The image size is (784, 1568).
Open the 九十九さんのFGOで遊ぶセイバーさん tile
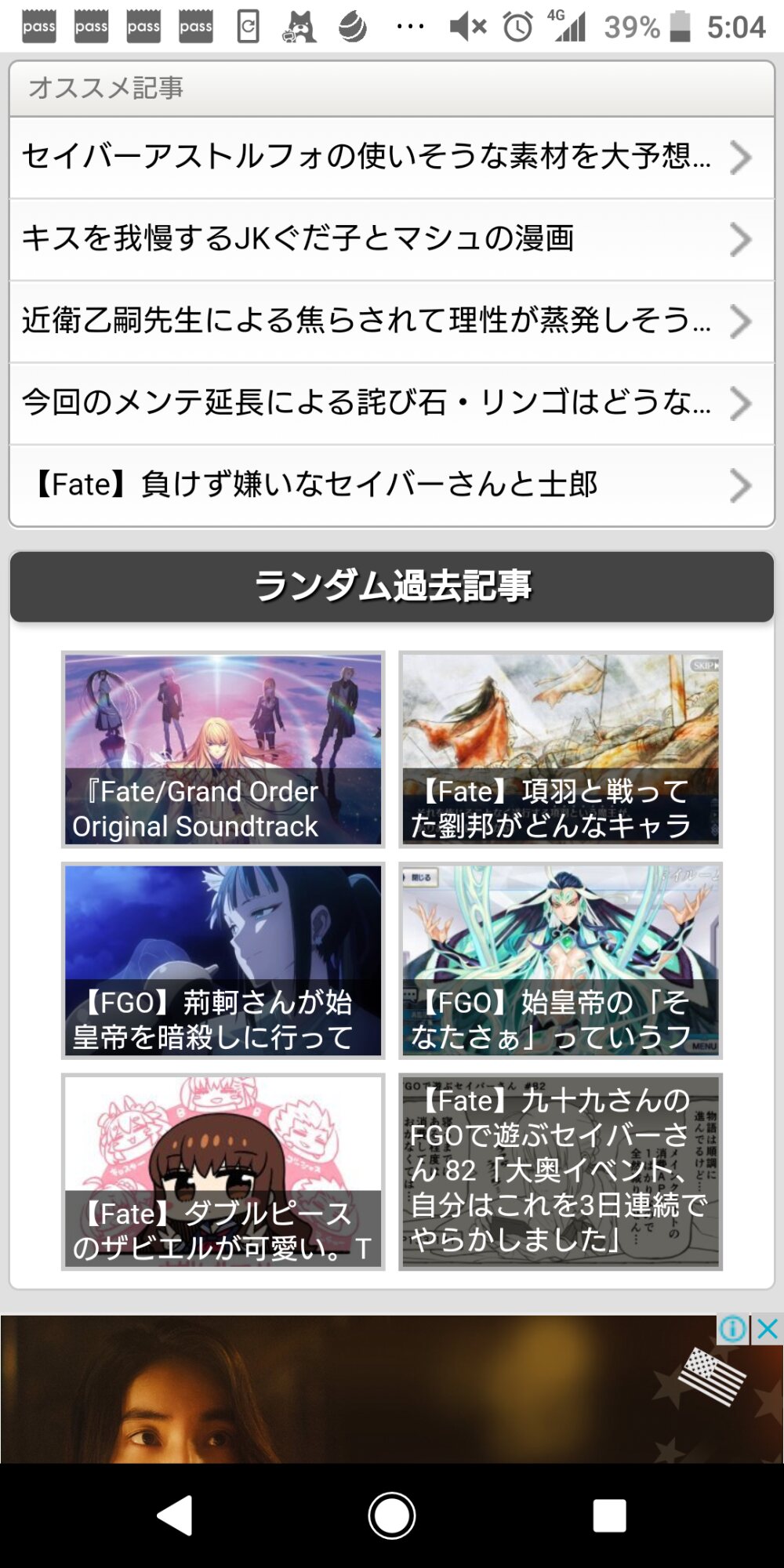coord(560,1171)
